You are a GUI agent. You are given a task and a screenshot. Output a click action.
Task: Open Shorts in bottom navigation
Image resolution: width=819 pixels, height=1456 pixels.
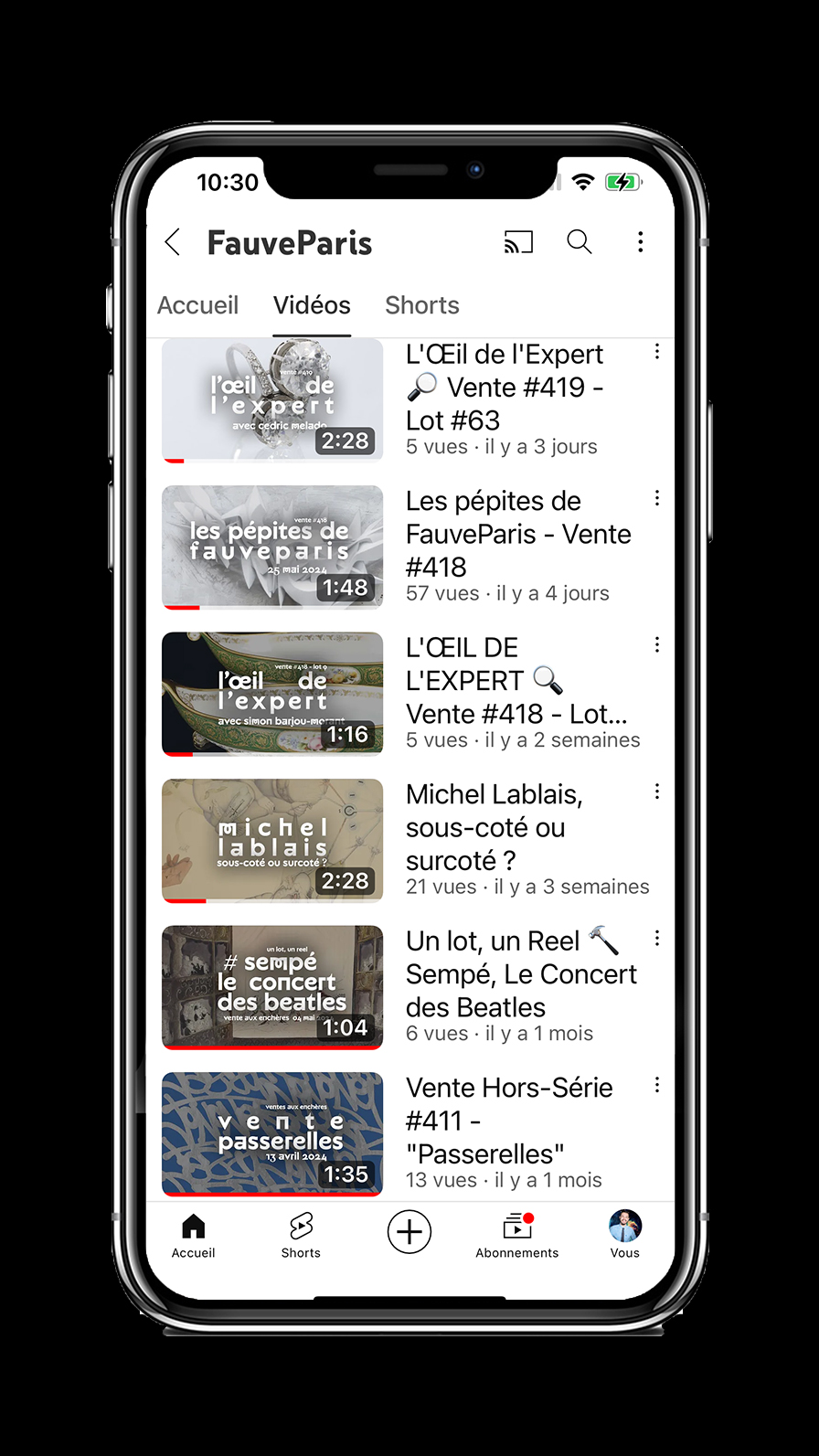point(301,1236)
